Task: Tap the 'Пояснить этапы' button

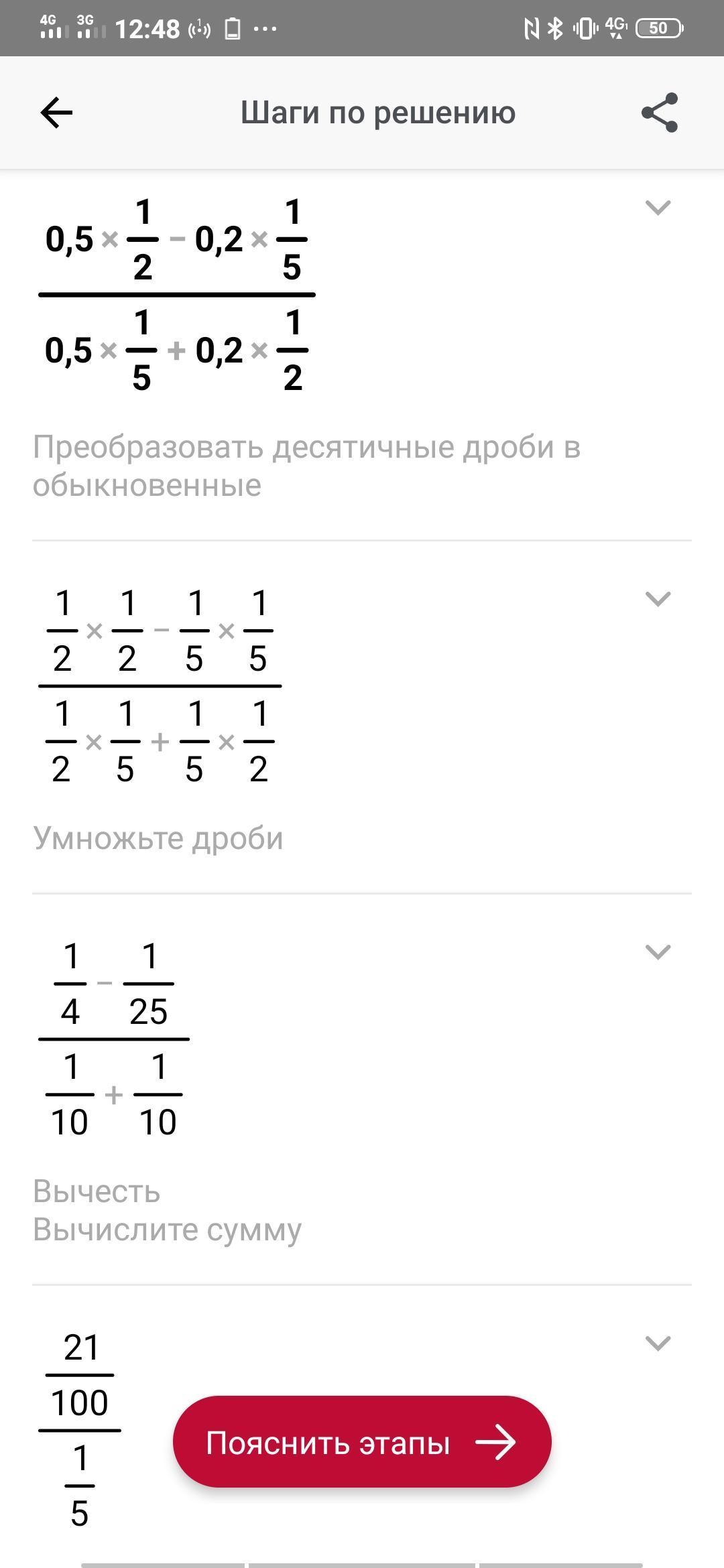Action: (x=362, y=1442)
